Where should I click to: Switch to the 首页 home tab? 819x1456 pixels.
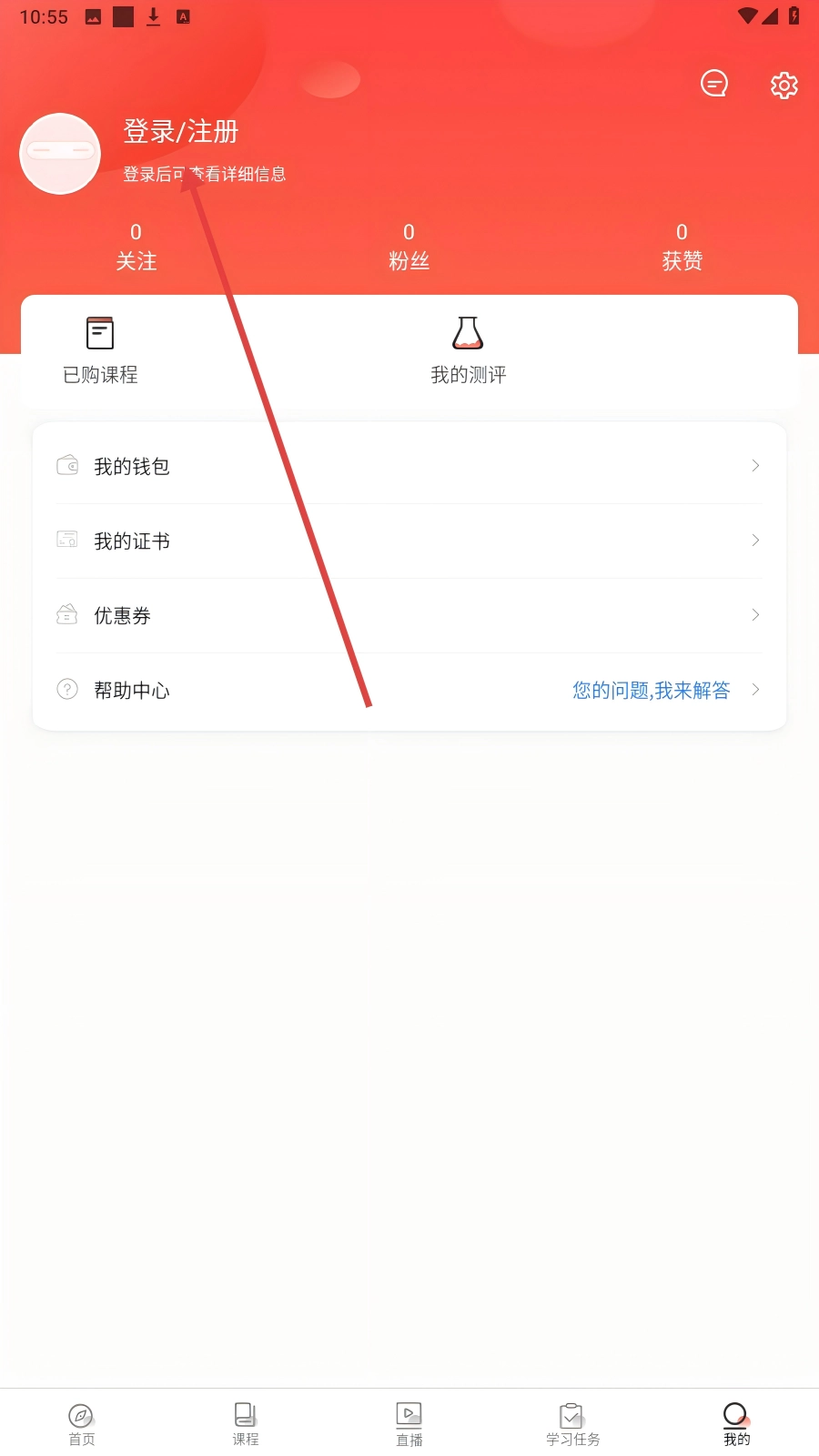coord(82,1424)
